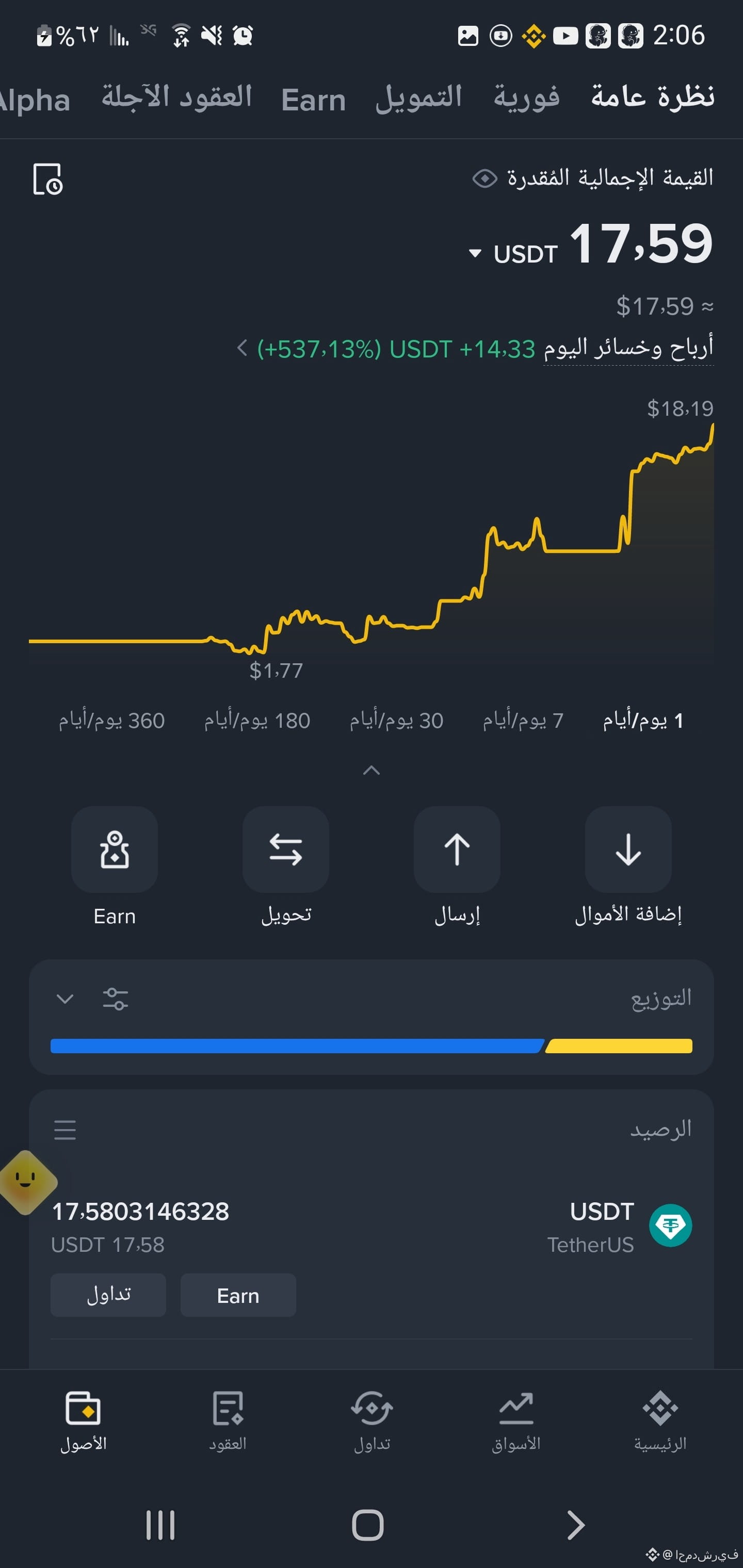Tap إضافة الأموال to add funds

[628, 867]
